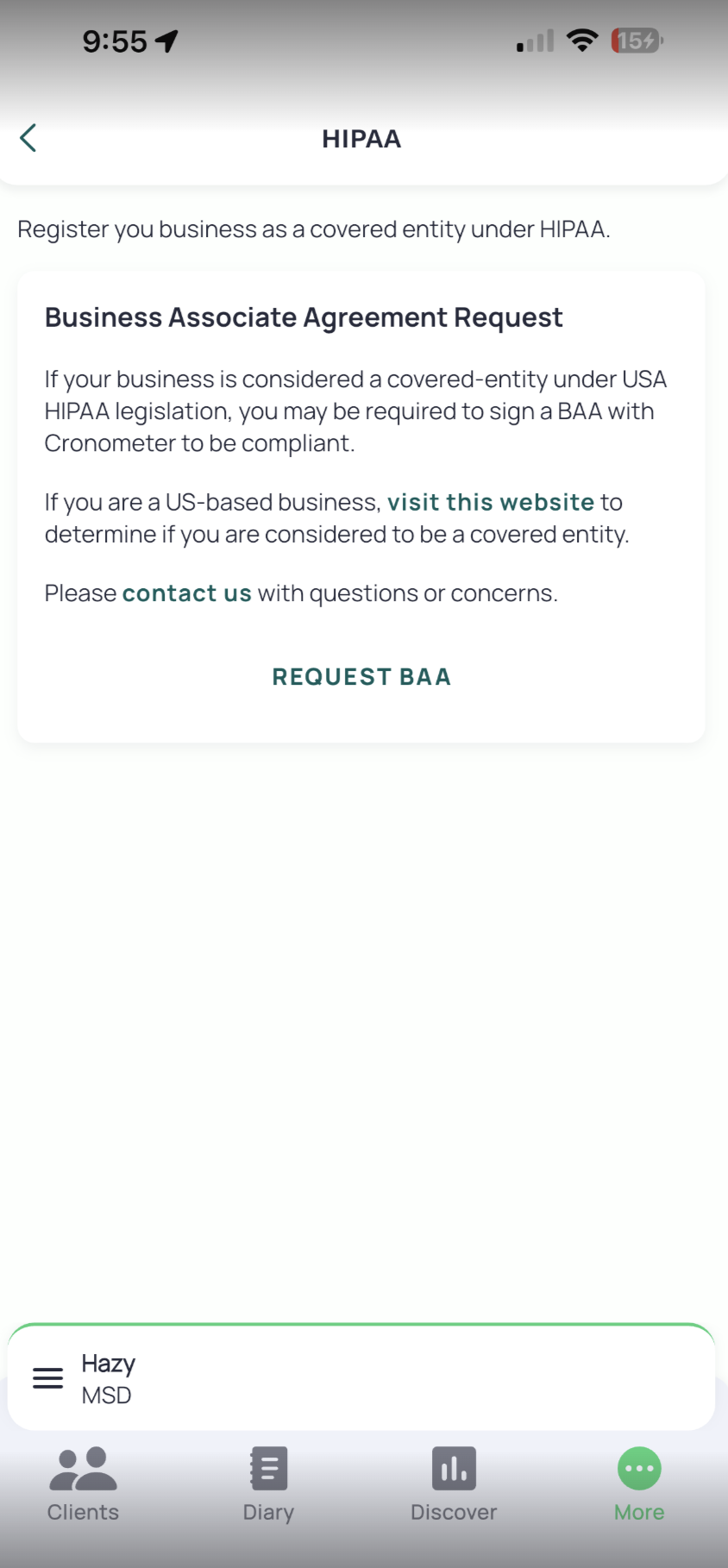Open the 'visit this website' link

491,502
